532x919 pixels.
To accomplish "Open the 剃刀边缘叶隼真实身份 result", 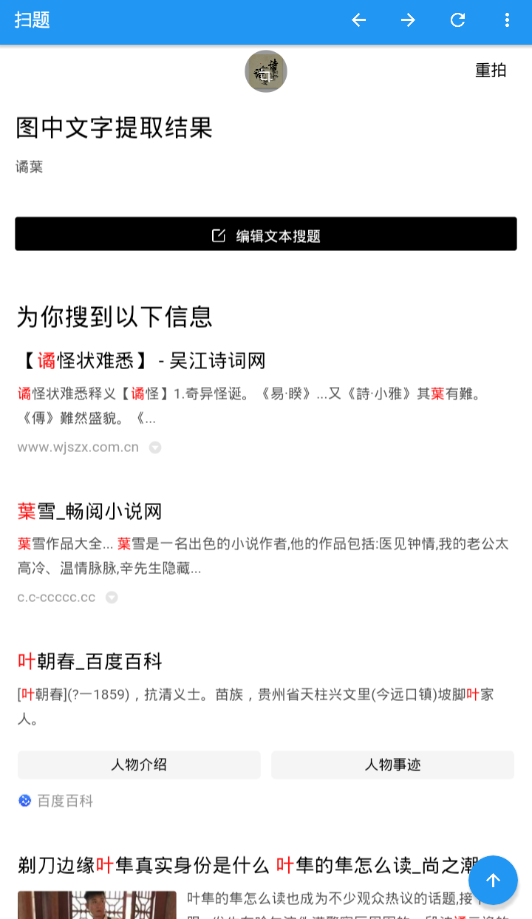I will (248, 865).
